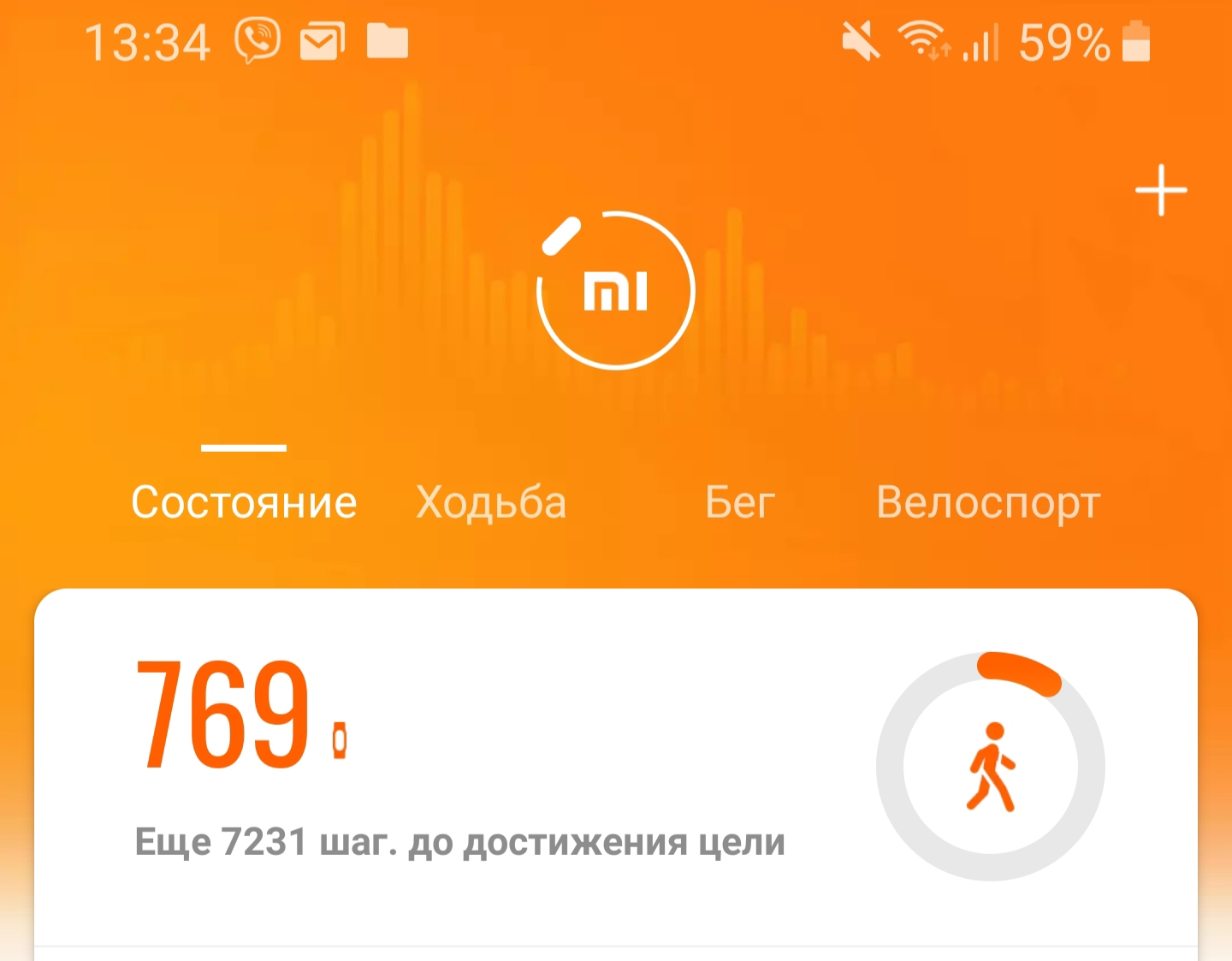This screenshot has width=1232, height=961.
Task: Tap the Mi sync circle
Action: tap(616, 290)
